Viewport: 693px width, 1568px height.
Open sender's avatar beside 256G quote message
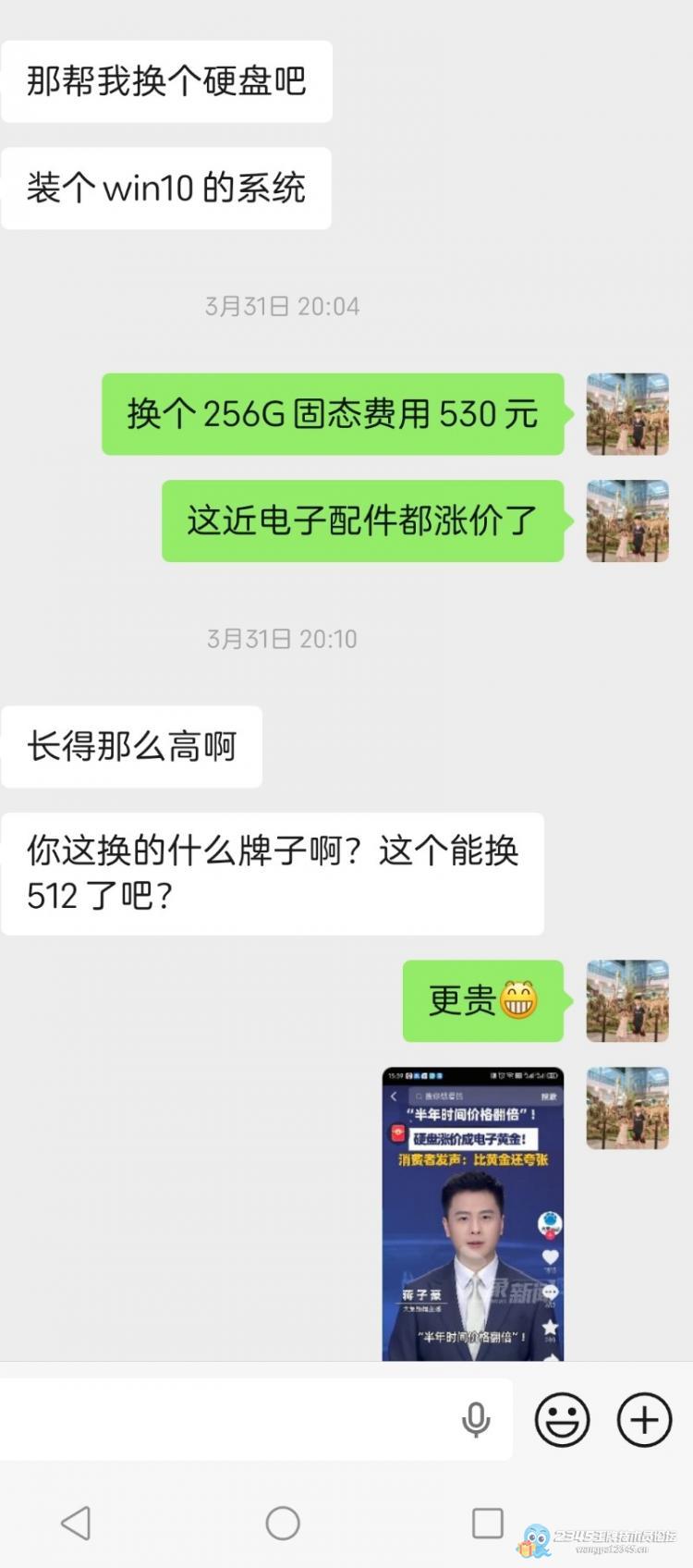click(x=627, y=413)
